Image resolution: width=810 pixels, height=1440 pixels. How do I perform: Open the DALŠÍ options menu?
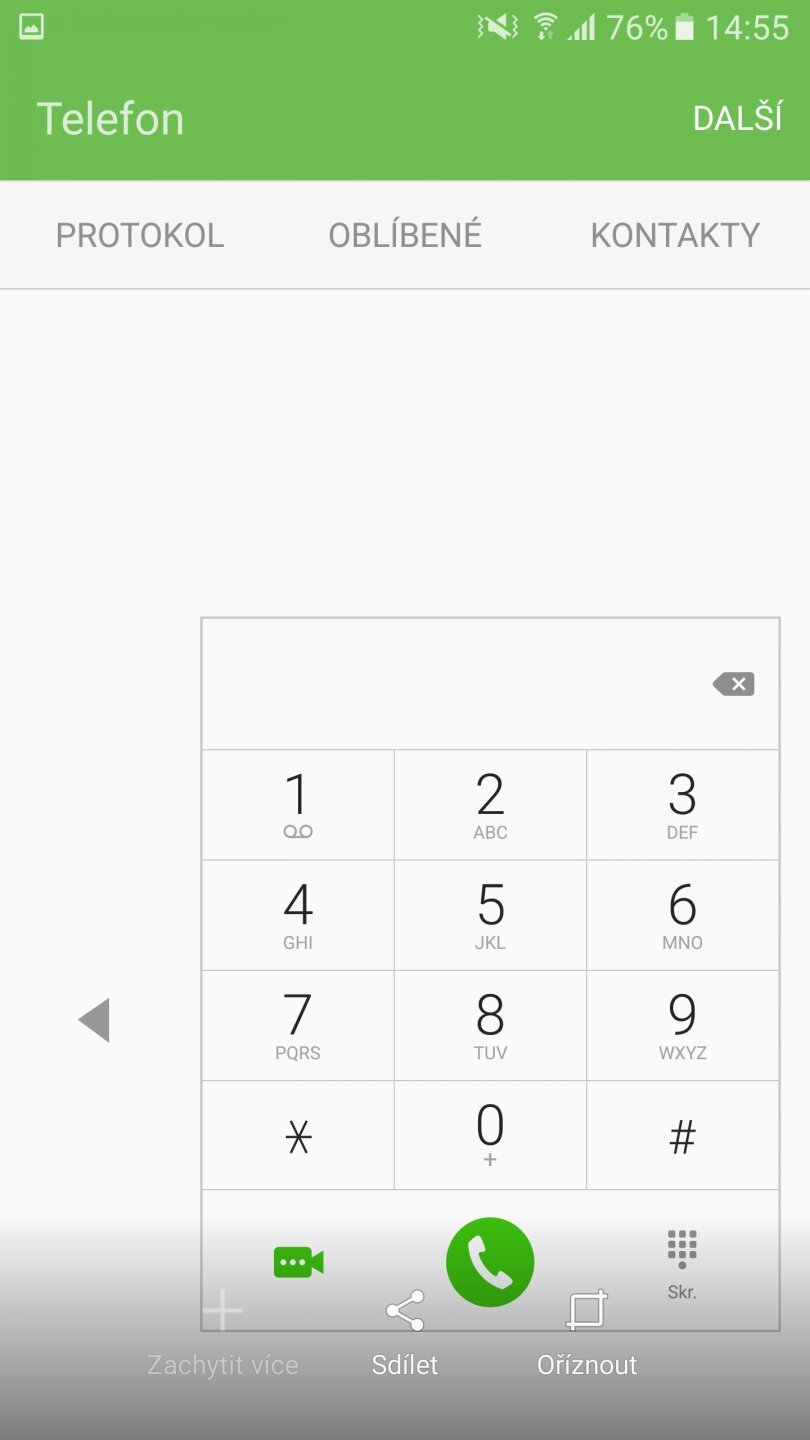coord(738,118)
